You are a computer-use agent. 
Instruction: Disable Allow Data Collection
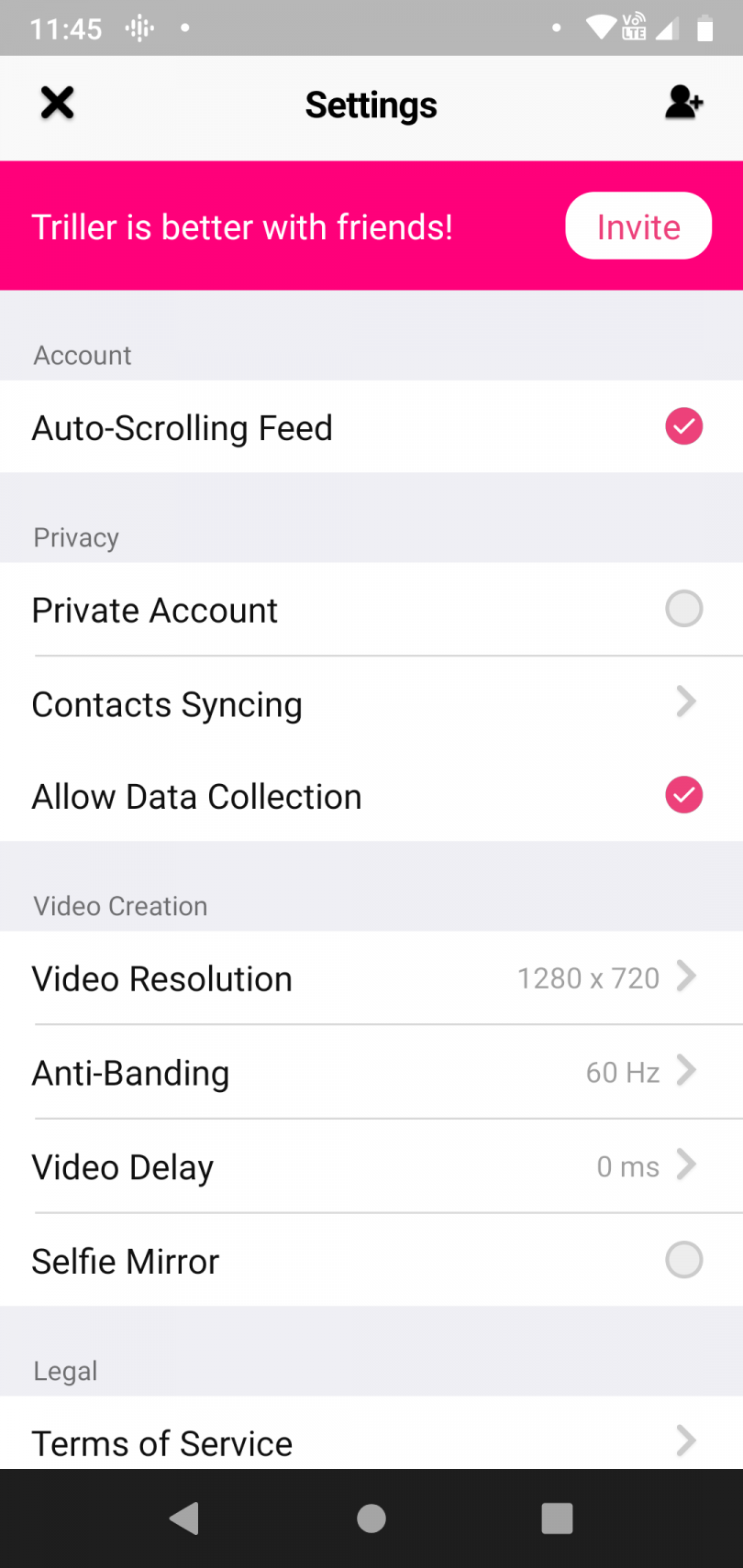pos(683,795)
